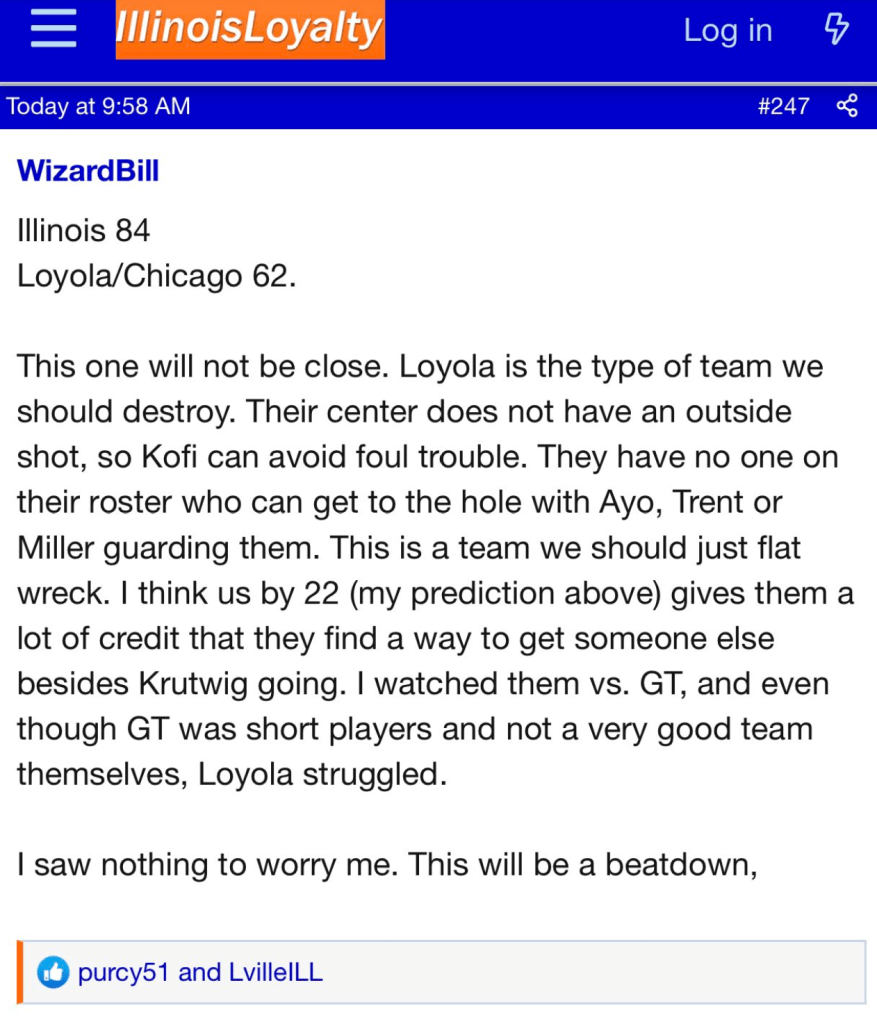The height and width of the screenshot is (1024, 877).
Task: Open the post's 9:58 AM timestamp link
Action: pos(98,106)
